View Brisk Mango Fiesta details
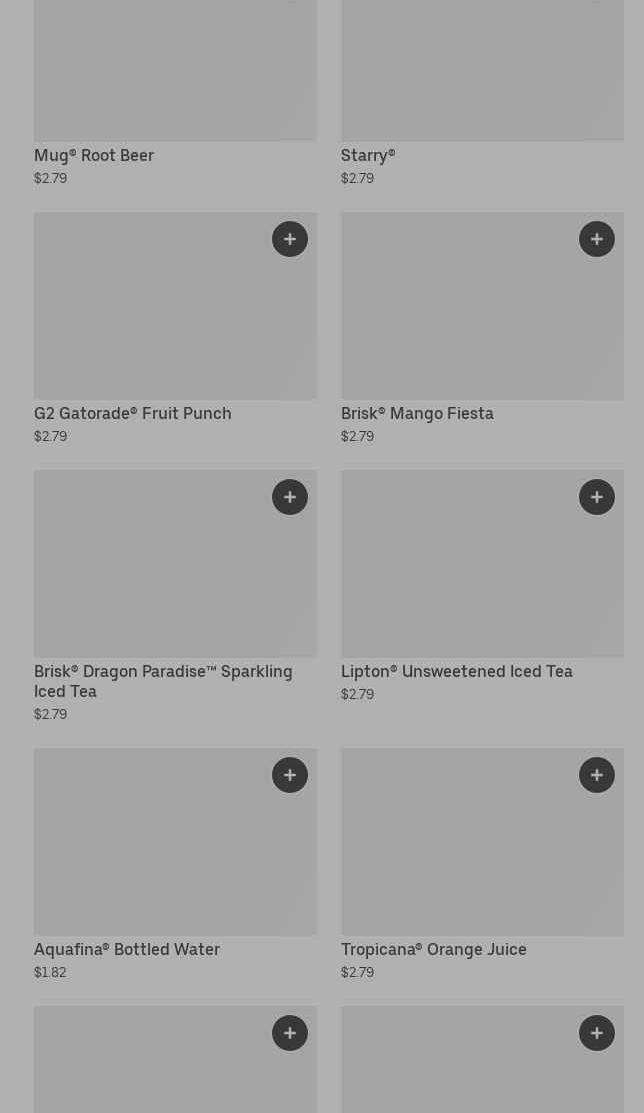 pyautogui.click(x=417, y=413)
